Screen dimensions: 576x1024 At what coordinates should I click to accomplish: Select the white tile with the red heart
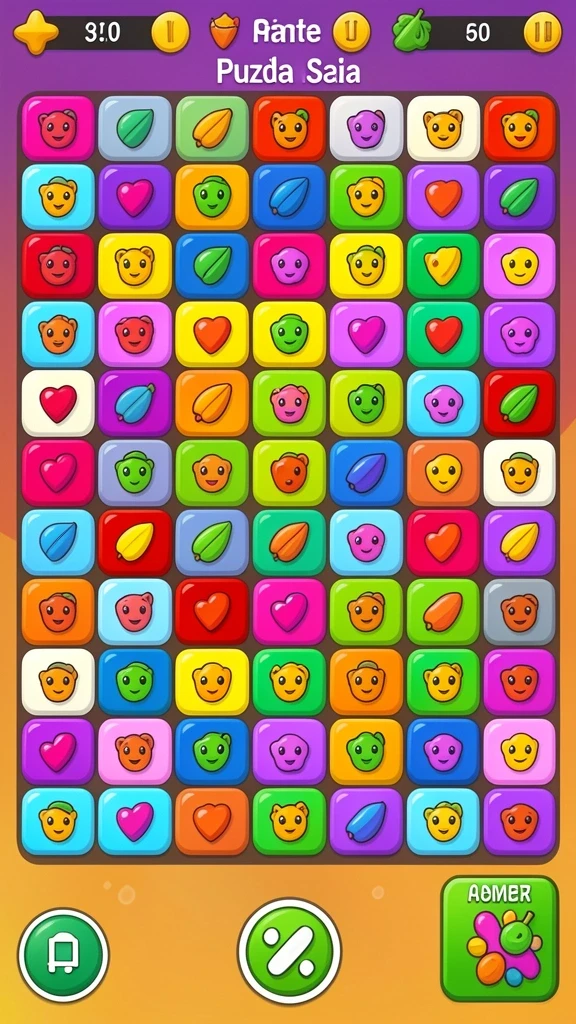point(58,403)
